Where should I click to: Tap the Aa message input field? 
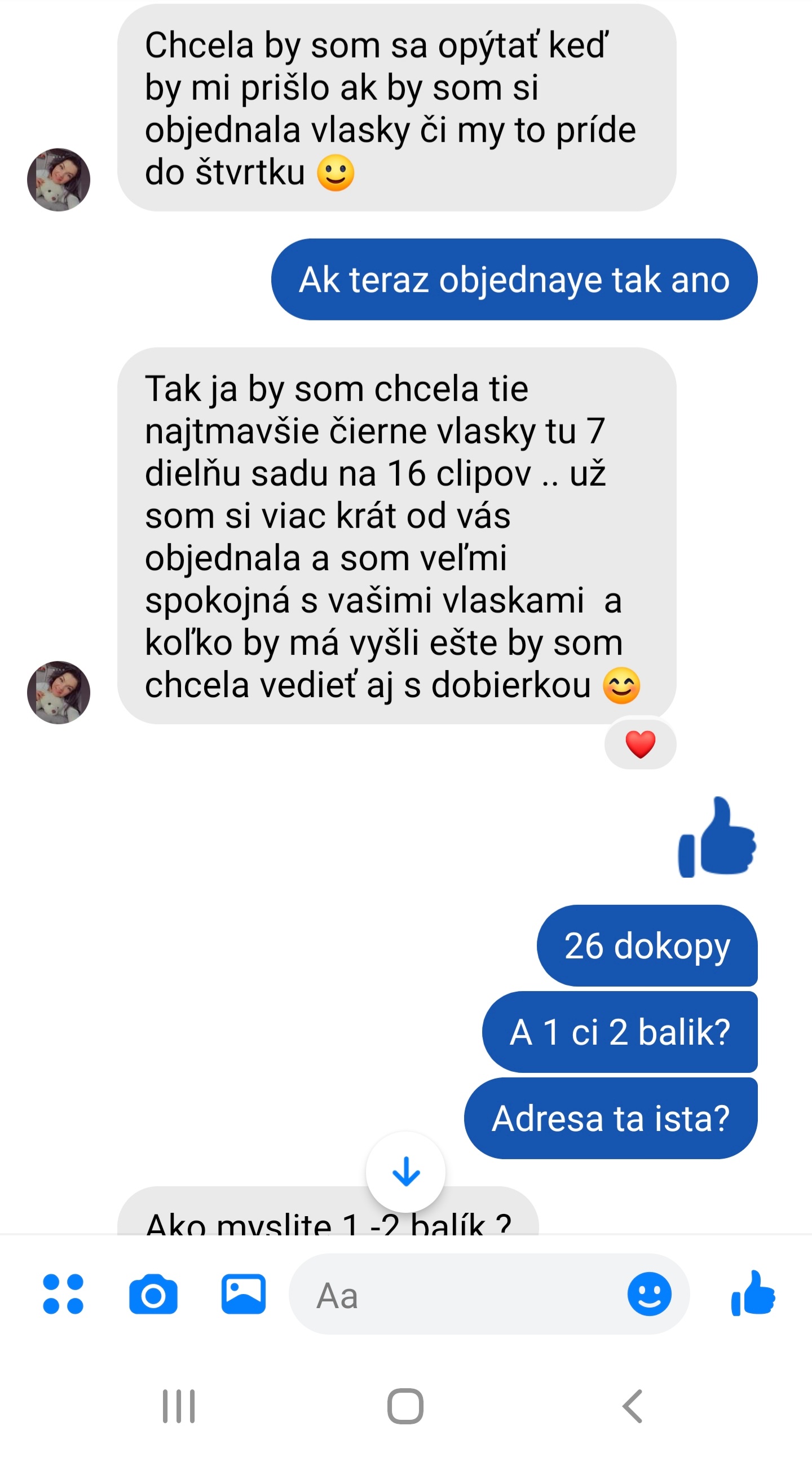pos(460,1295)
